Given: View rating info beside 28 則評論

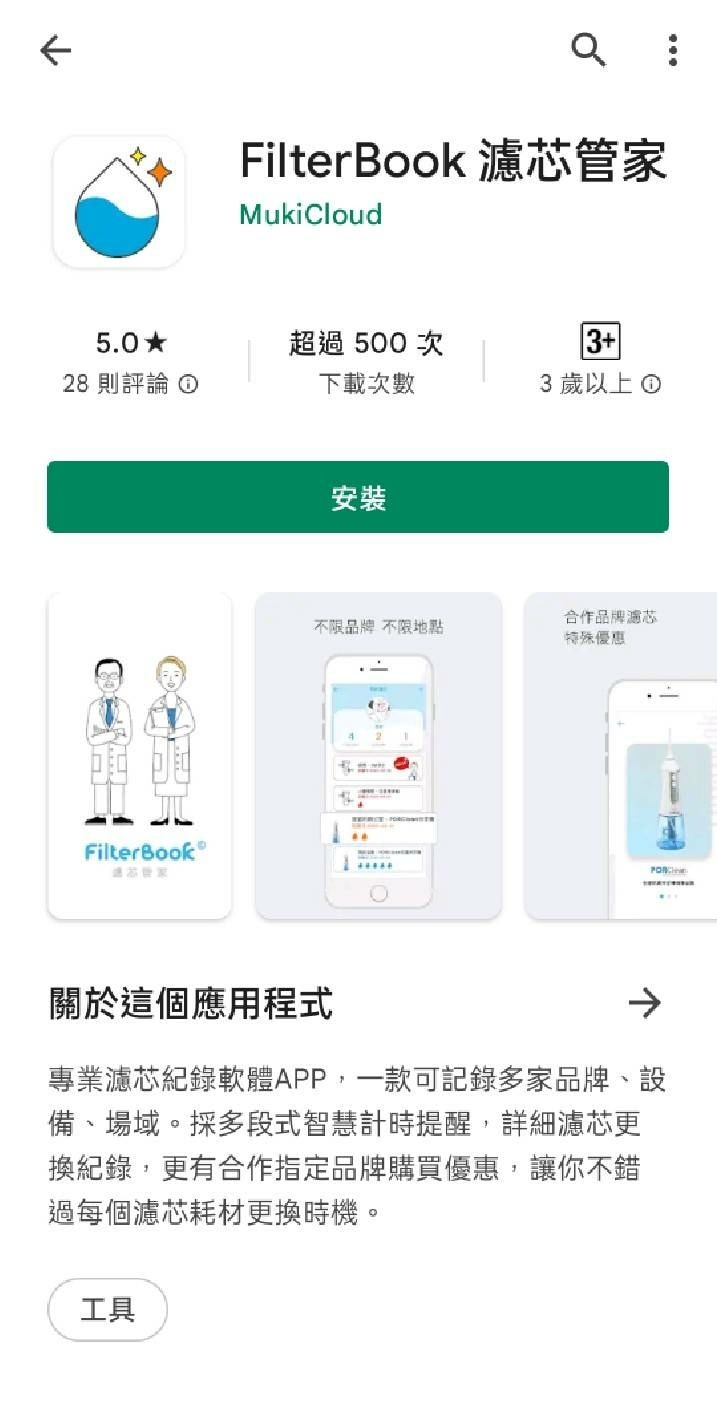Looking at the screenshot, I should tap(188, 384).
